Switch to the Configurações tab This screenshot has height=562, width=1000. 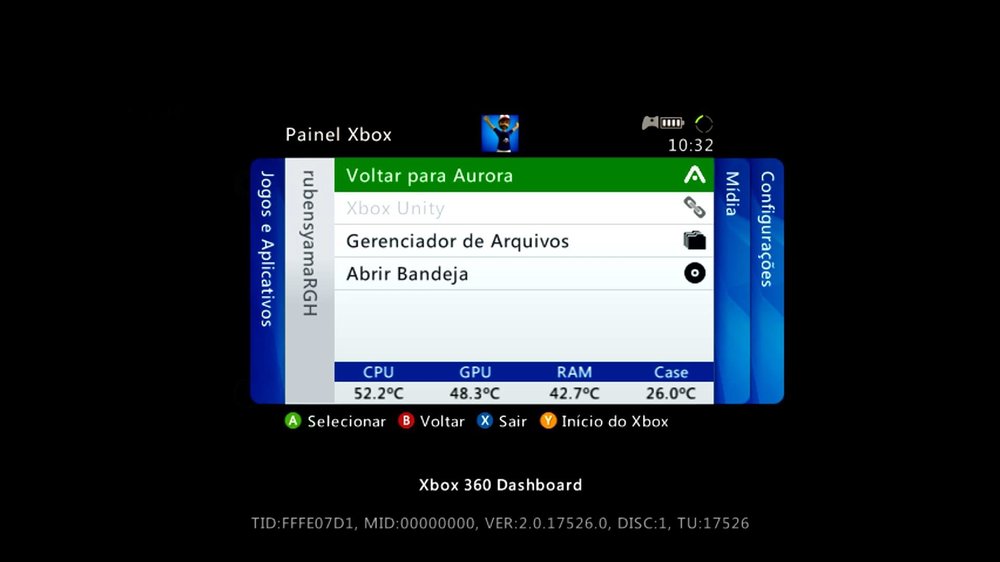pyautogui.click(x=767, y=230)
